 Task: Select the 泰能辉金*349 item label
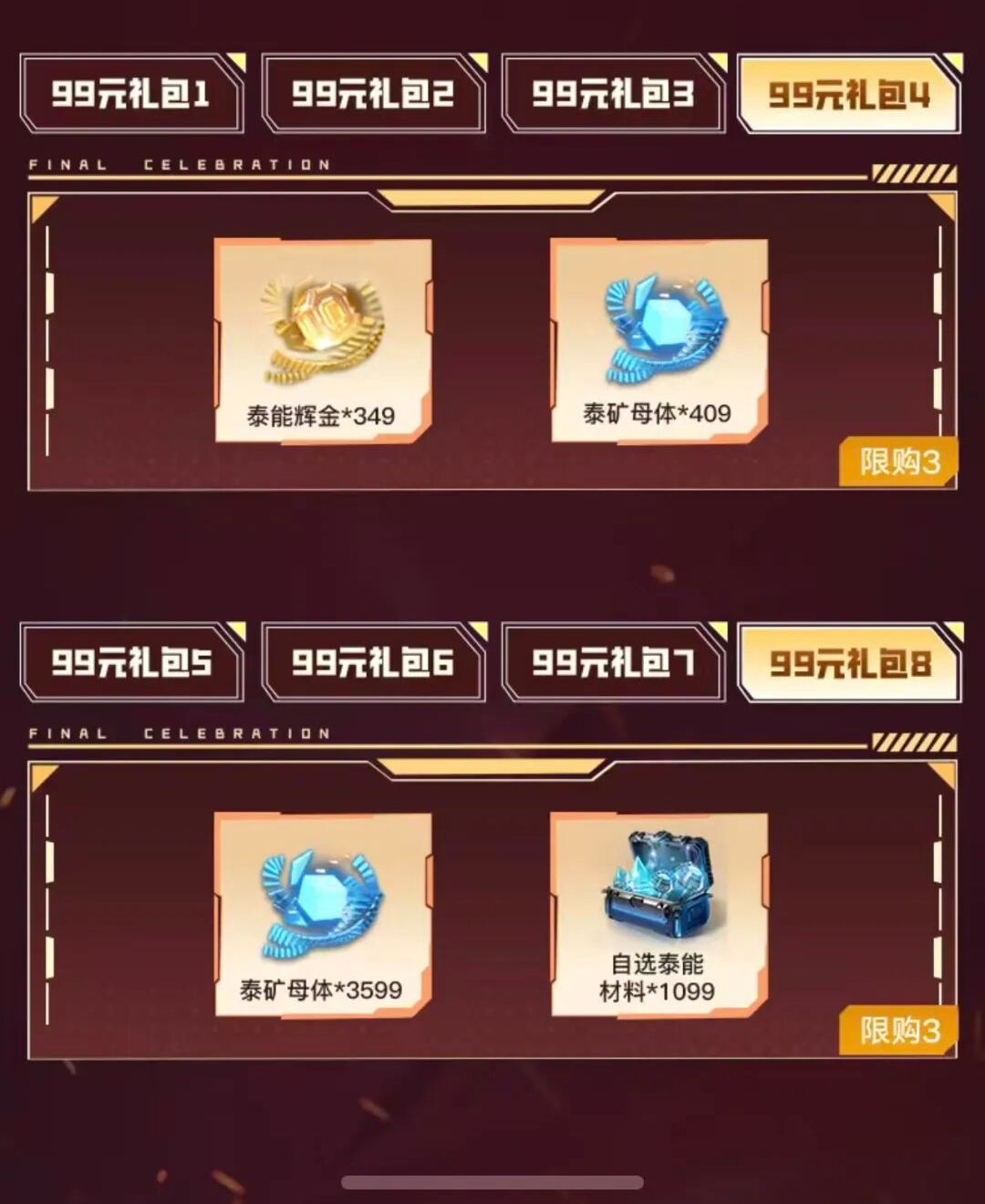321,411
